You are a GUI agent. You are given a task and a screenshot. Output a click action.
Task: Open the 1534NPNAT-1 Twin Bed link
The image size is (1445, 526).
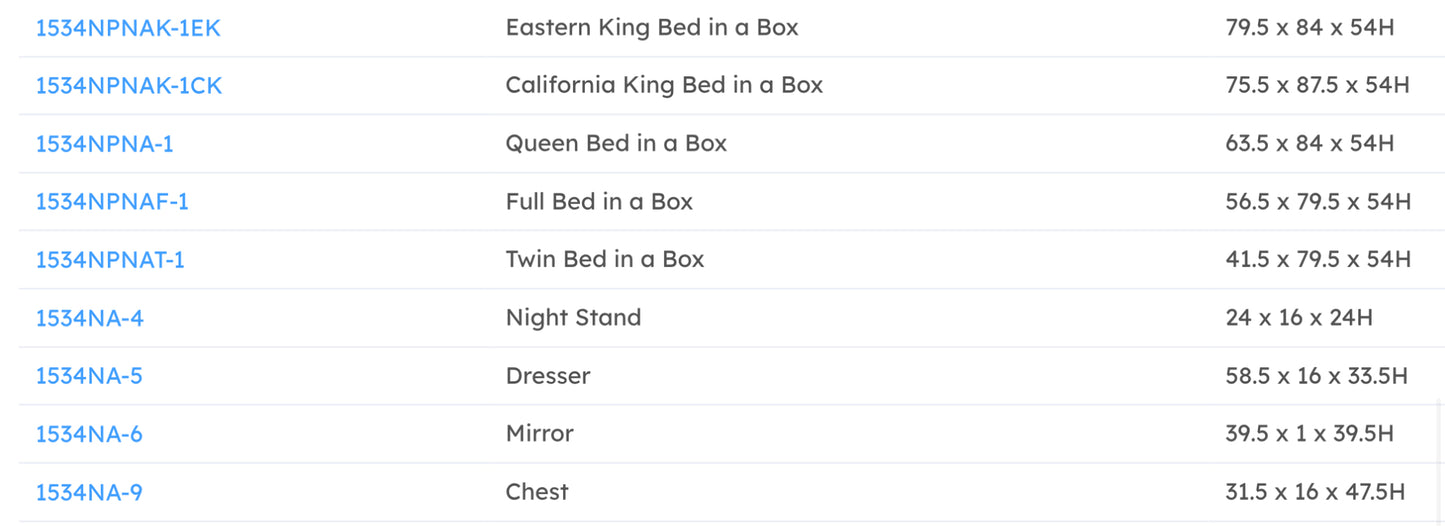point(110,260)
